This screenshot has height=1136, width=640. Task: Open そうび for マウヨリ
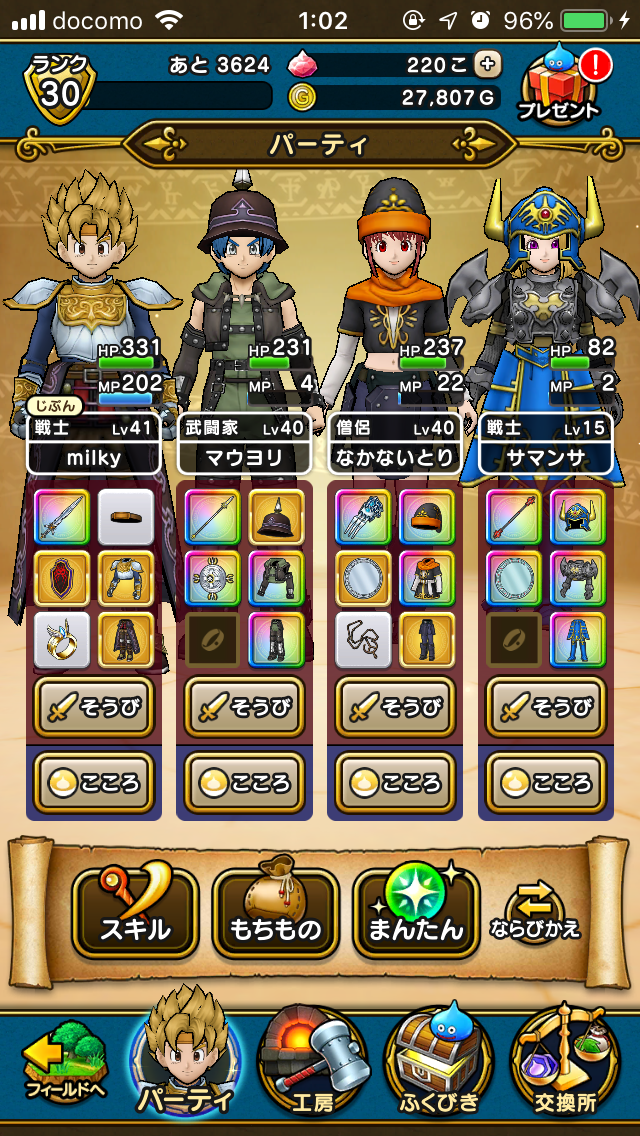(x=244, y=706)
